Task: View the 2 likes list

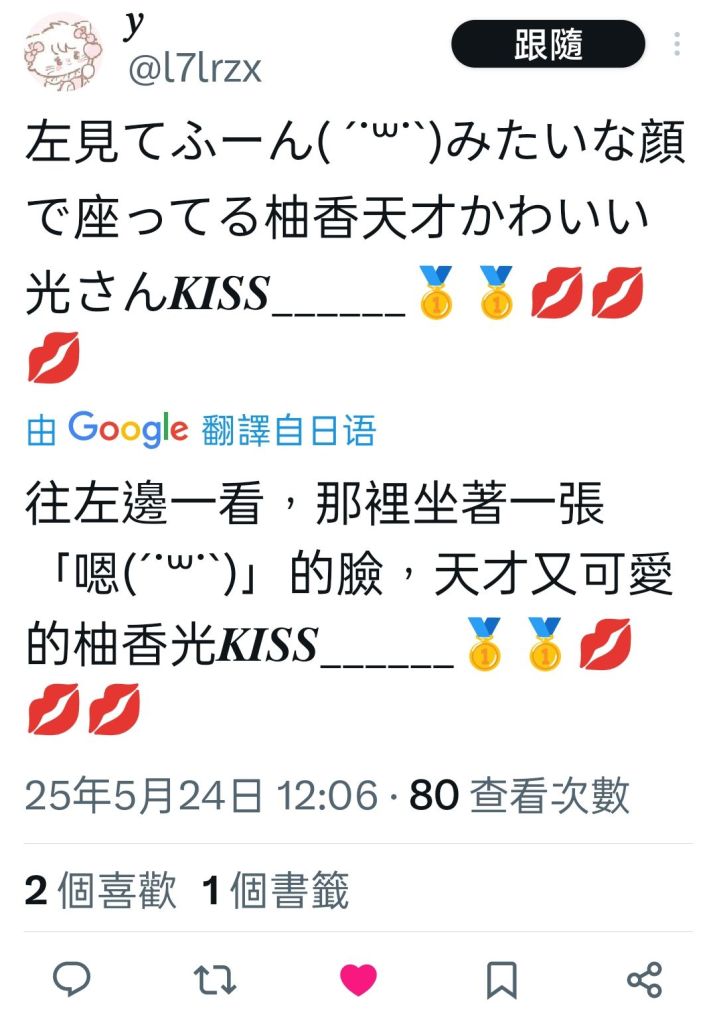Action: point(100,889)
